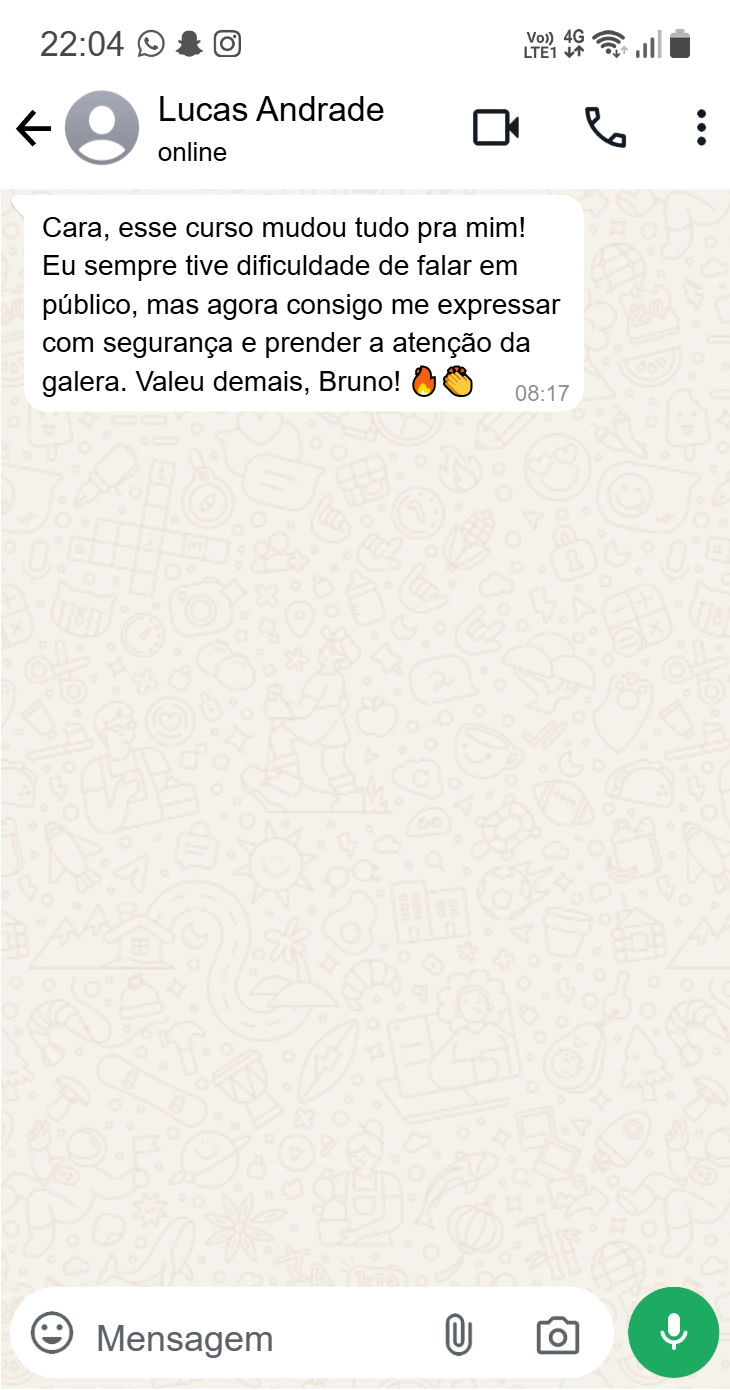Open the camera to take a photo
The image size is (730, 1390).
(x=557, y=1334)
